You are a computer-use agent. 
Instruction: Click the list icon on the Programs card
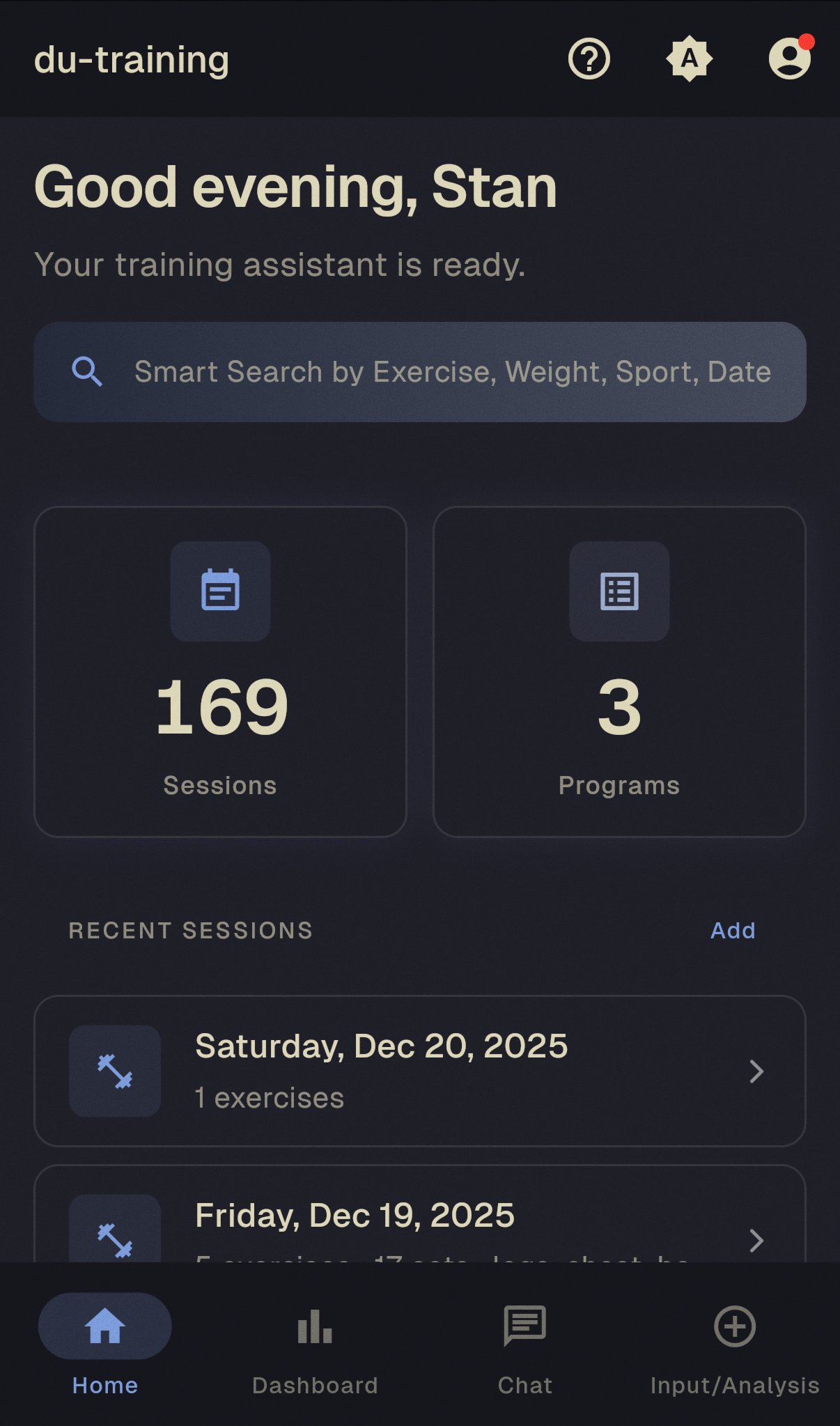(x=619, y=591)
